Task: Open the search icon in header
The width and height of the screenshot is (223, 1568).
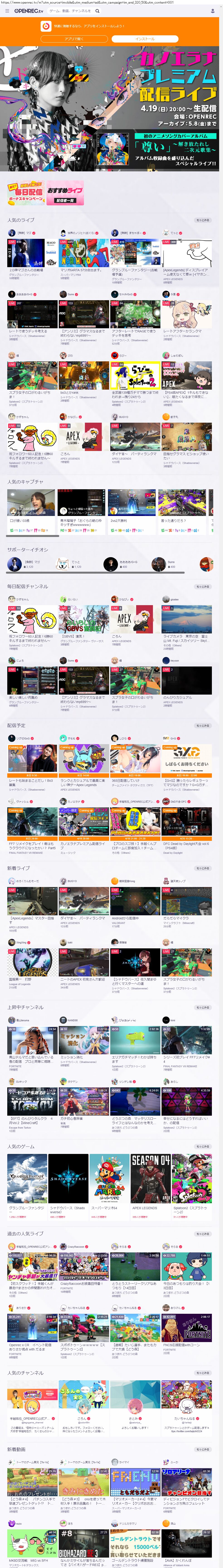Action: click(98, 11)
